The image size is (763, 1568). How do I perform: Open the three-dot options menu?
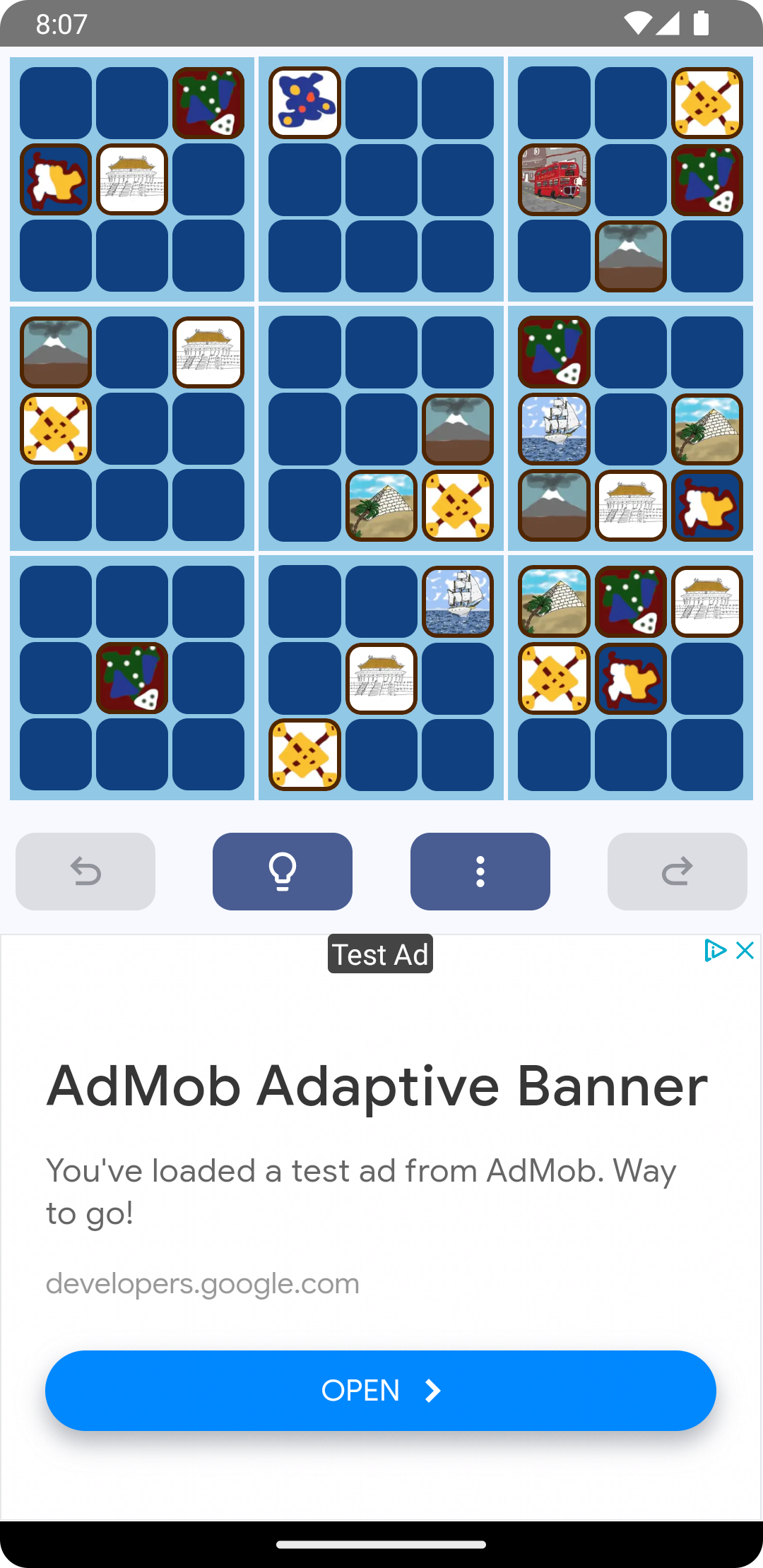pyautogui.click(x=480, y=871)
